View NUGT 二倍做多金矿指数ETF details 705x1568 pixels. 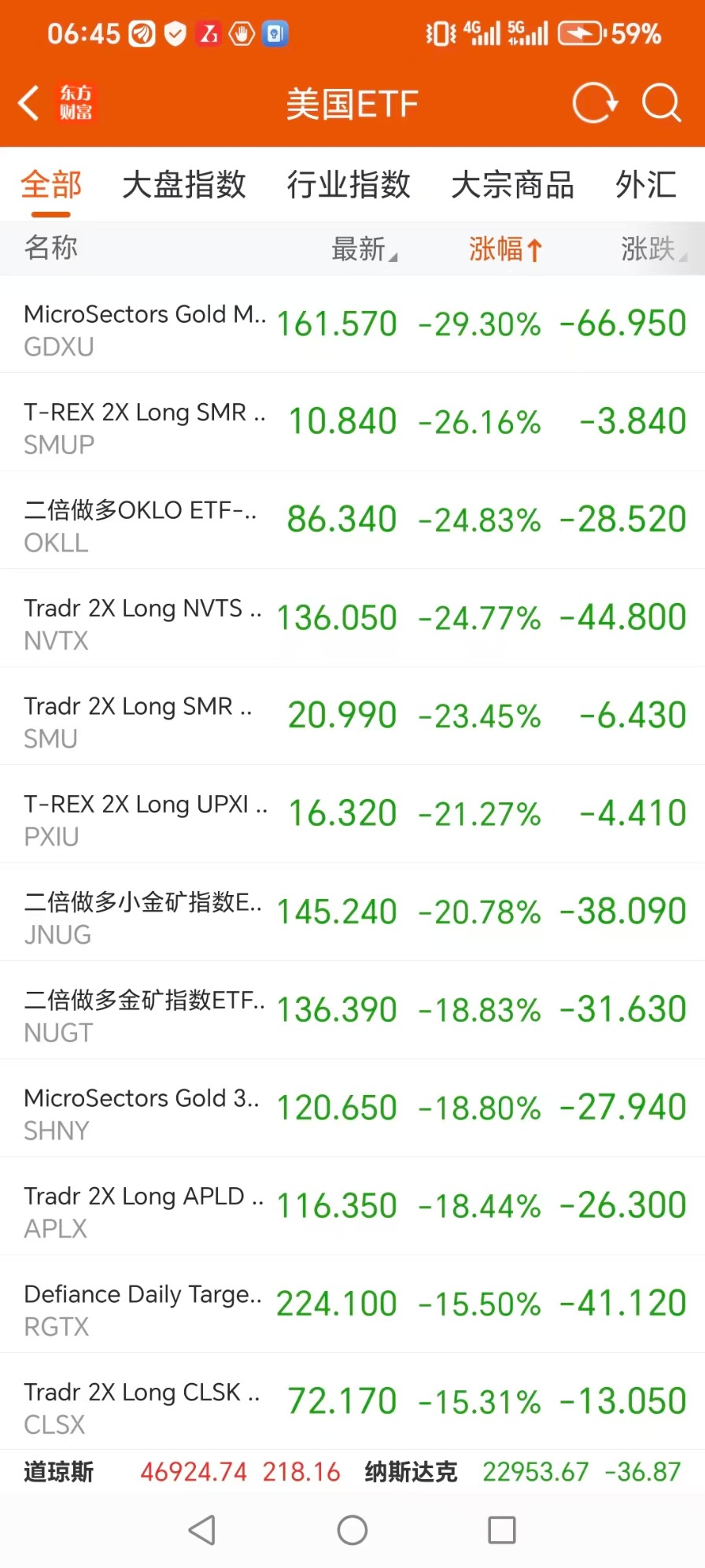pos(352,1011)
